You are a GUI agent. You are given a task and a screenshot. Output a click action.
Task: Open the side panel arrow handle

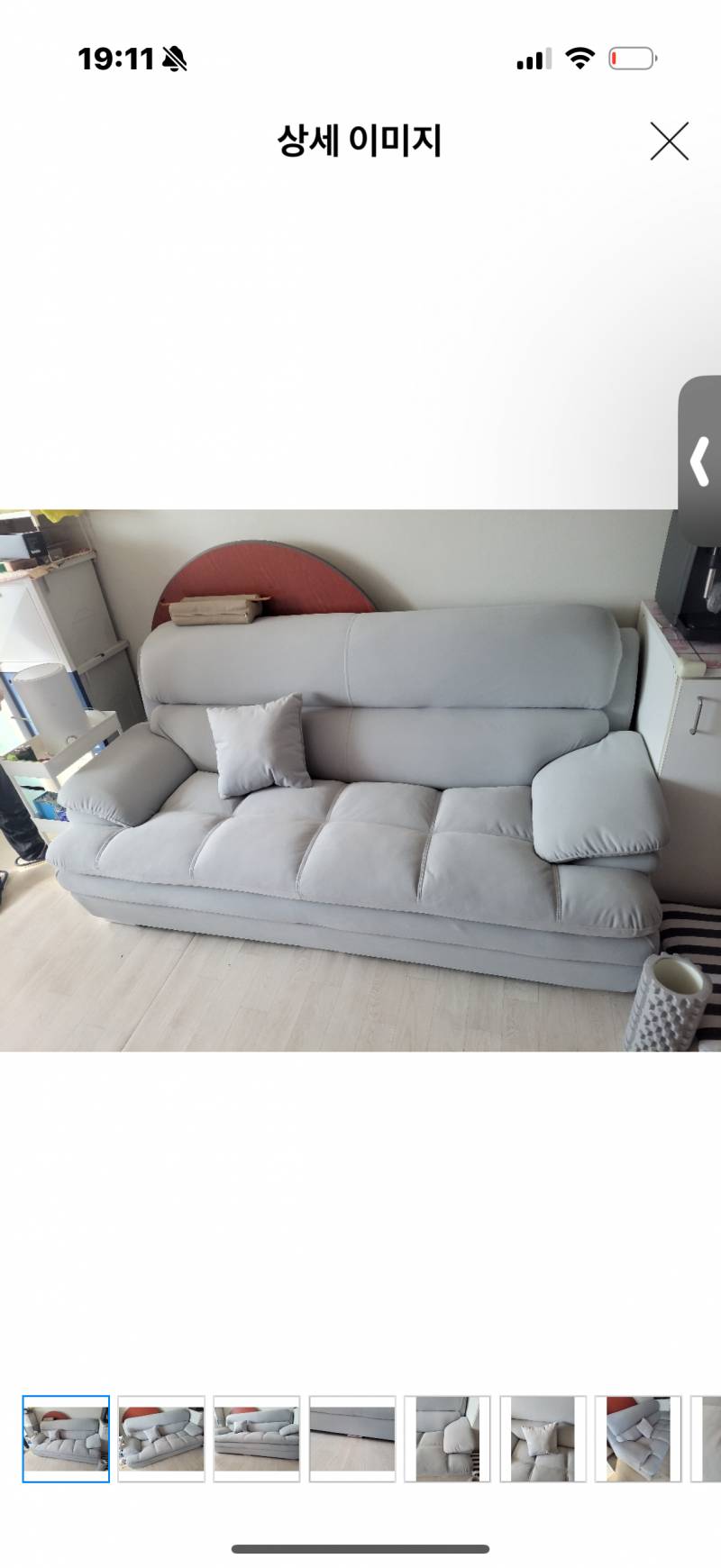click(700, 461)
